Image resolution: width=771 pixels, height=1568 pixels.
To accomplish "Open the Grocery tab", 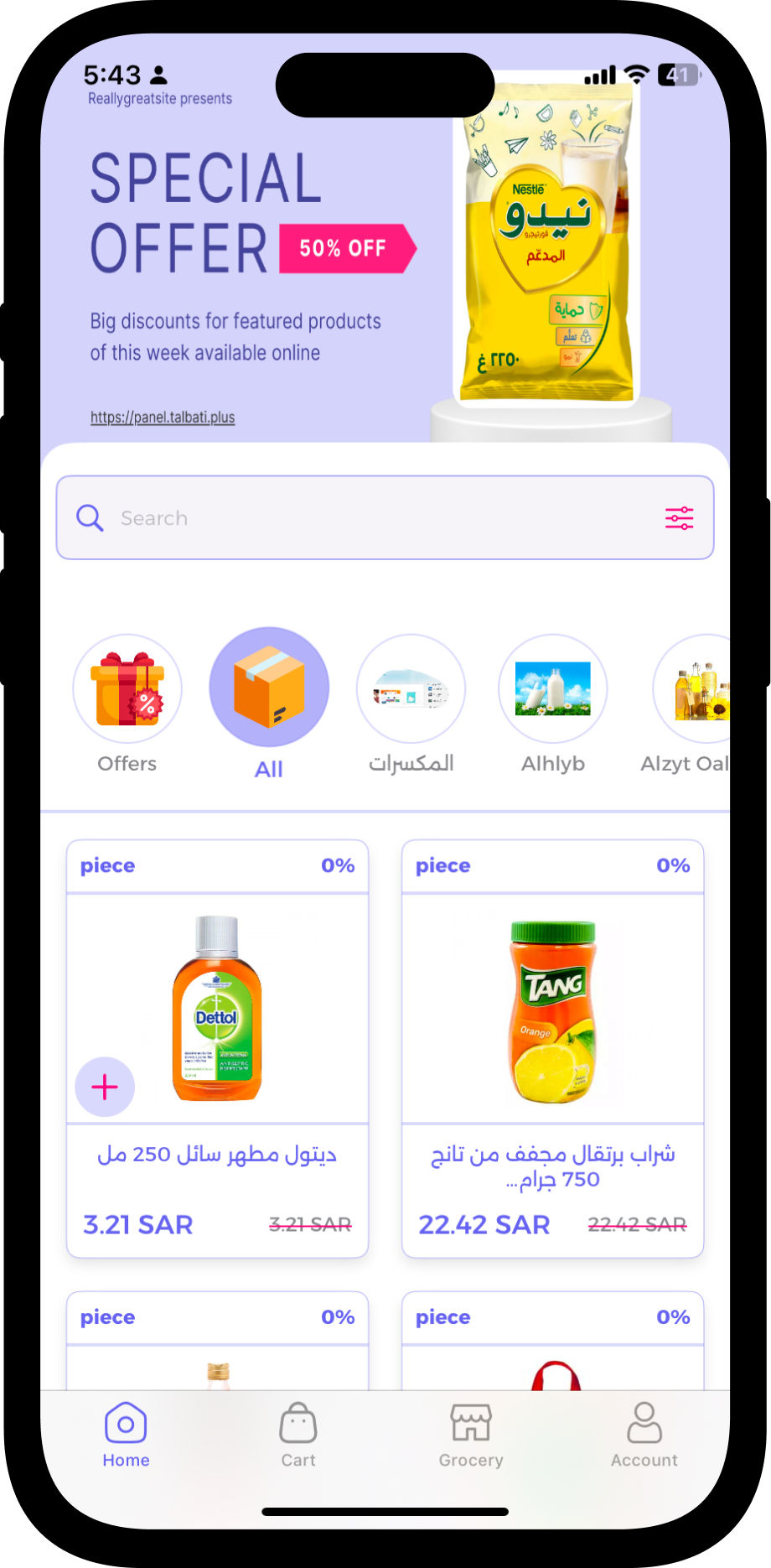I will pos(471,1435).
